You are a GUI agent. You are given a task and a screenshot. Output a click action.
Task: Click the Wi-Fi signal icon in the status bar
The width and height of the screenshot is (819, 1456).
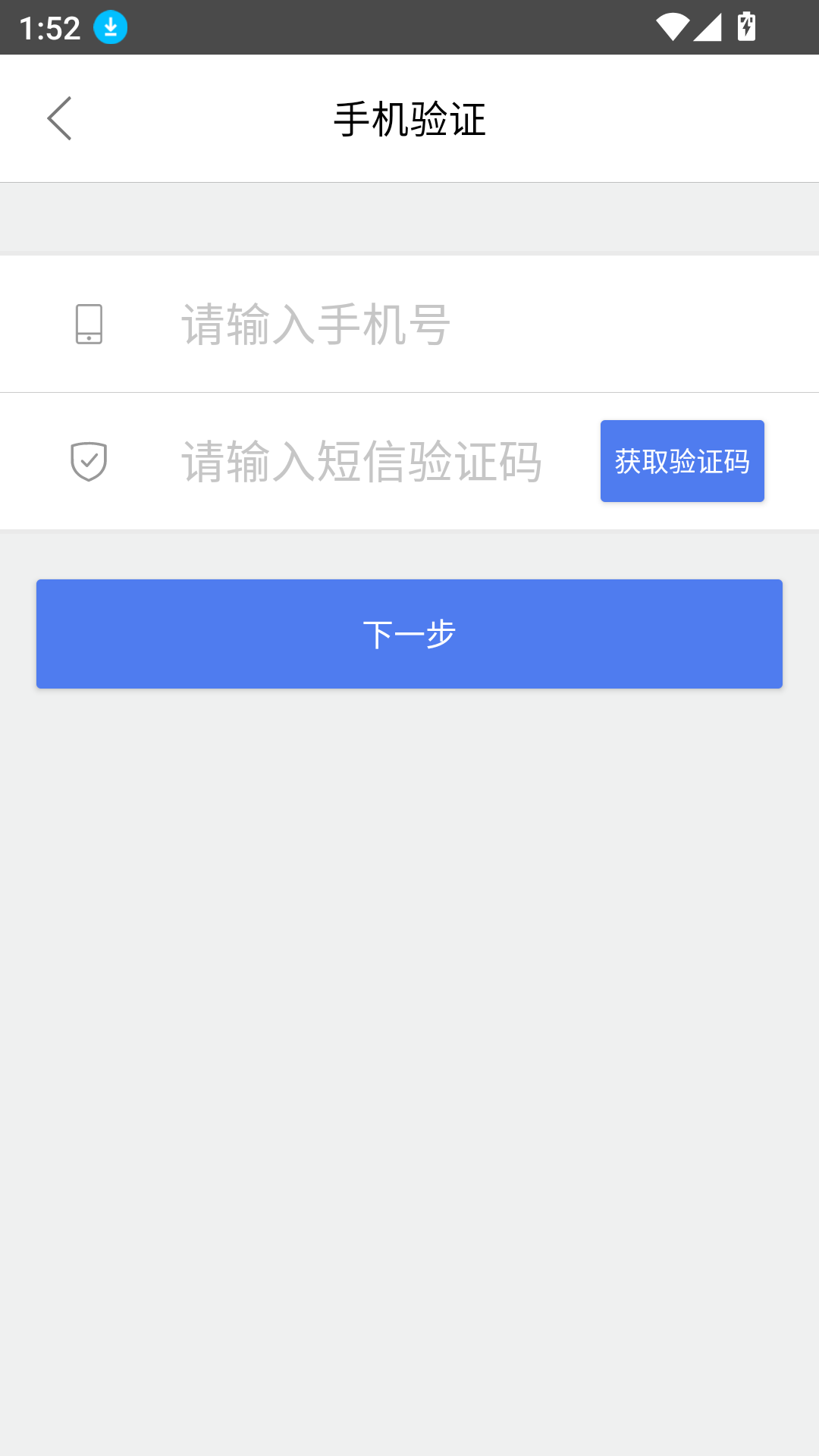pyautogui.click(x=670, y=25)
